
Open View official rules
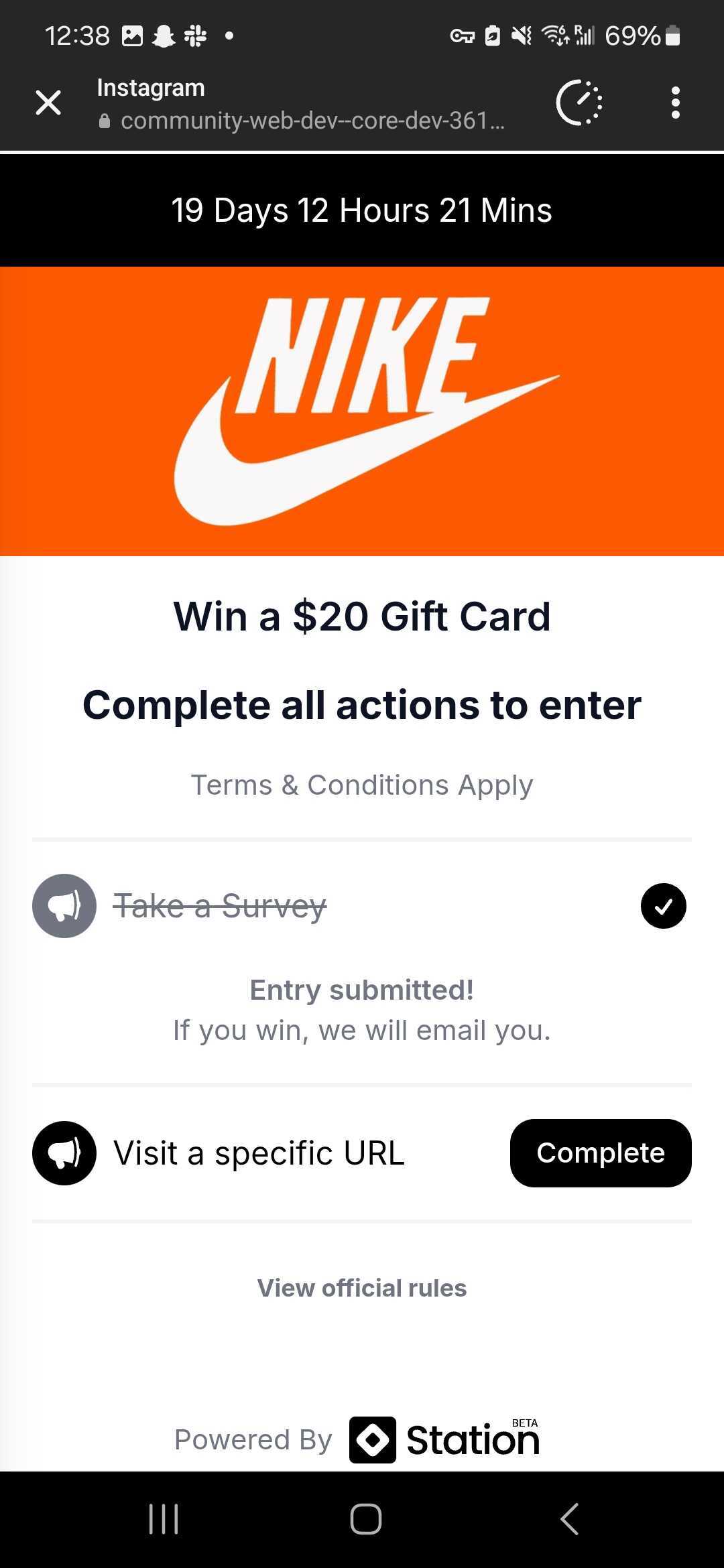[x=361, y=1288]
